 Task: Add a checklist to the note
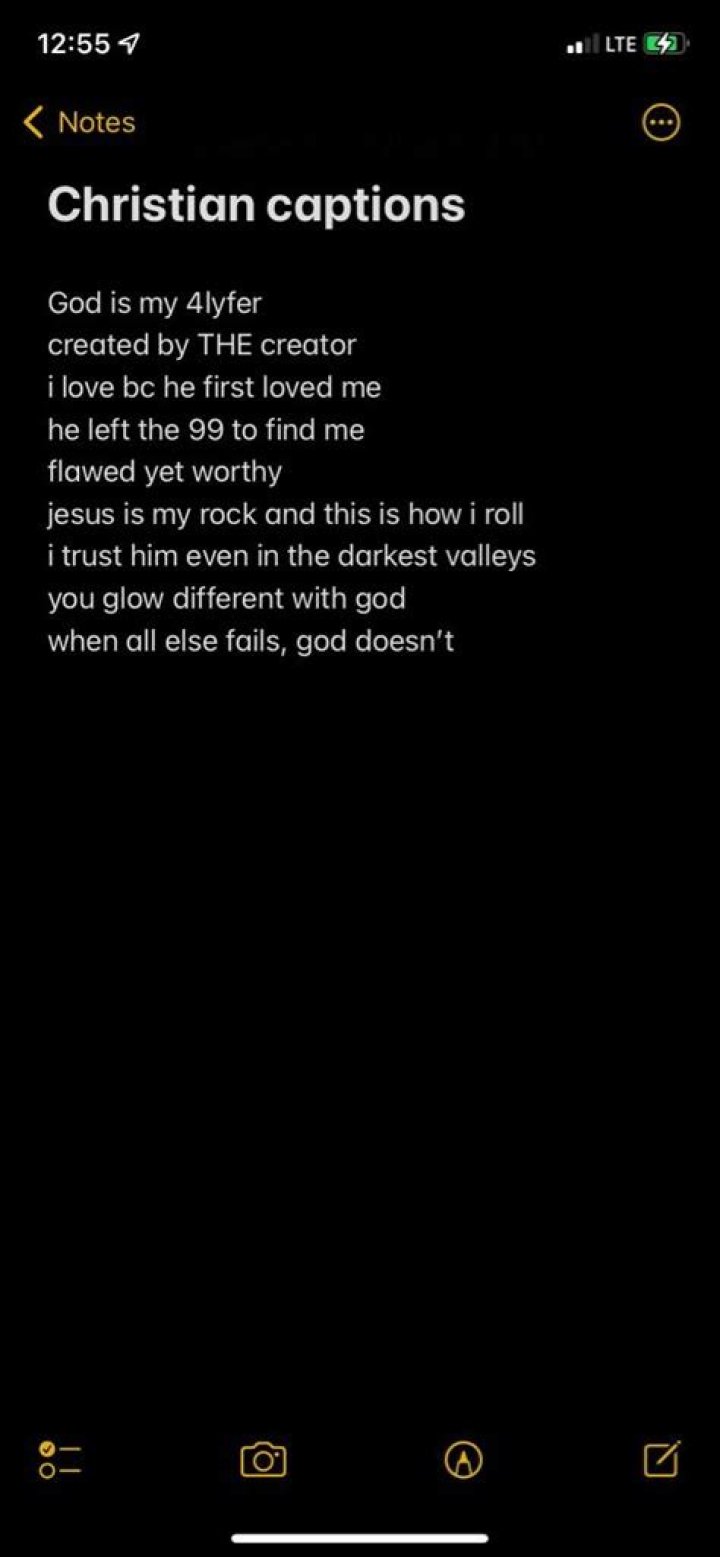coord(60,1460)
